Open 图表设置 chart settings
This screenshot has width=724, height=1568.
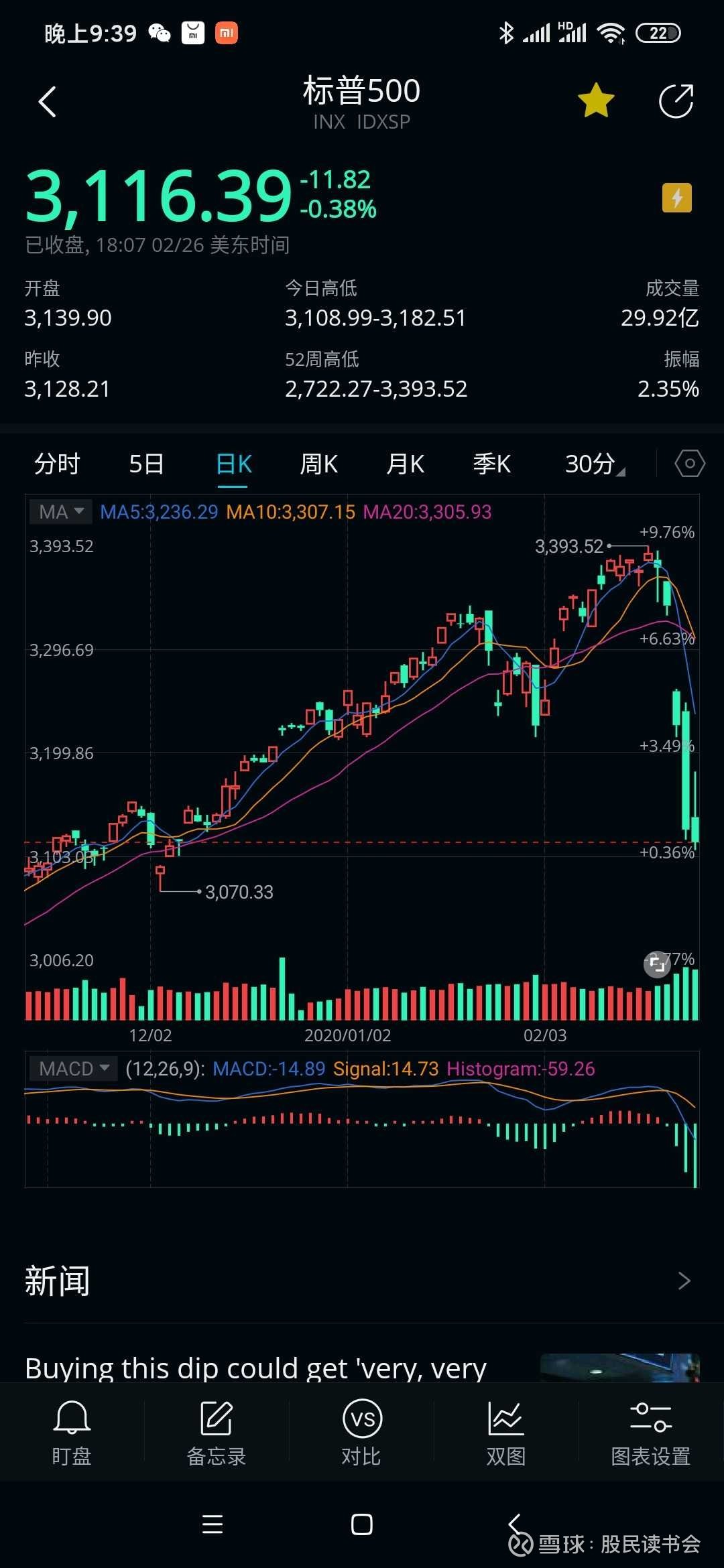(651, 1432)
